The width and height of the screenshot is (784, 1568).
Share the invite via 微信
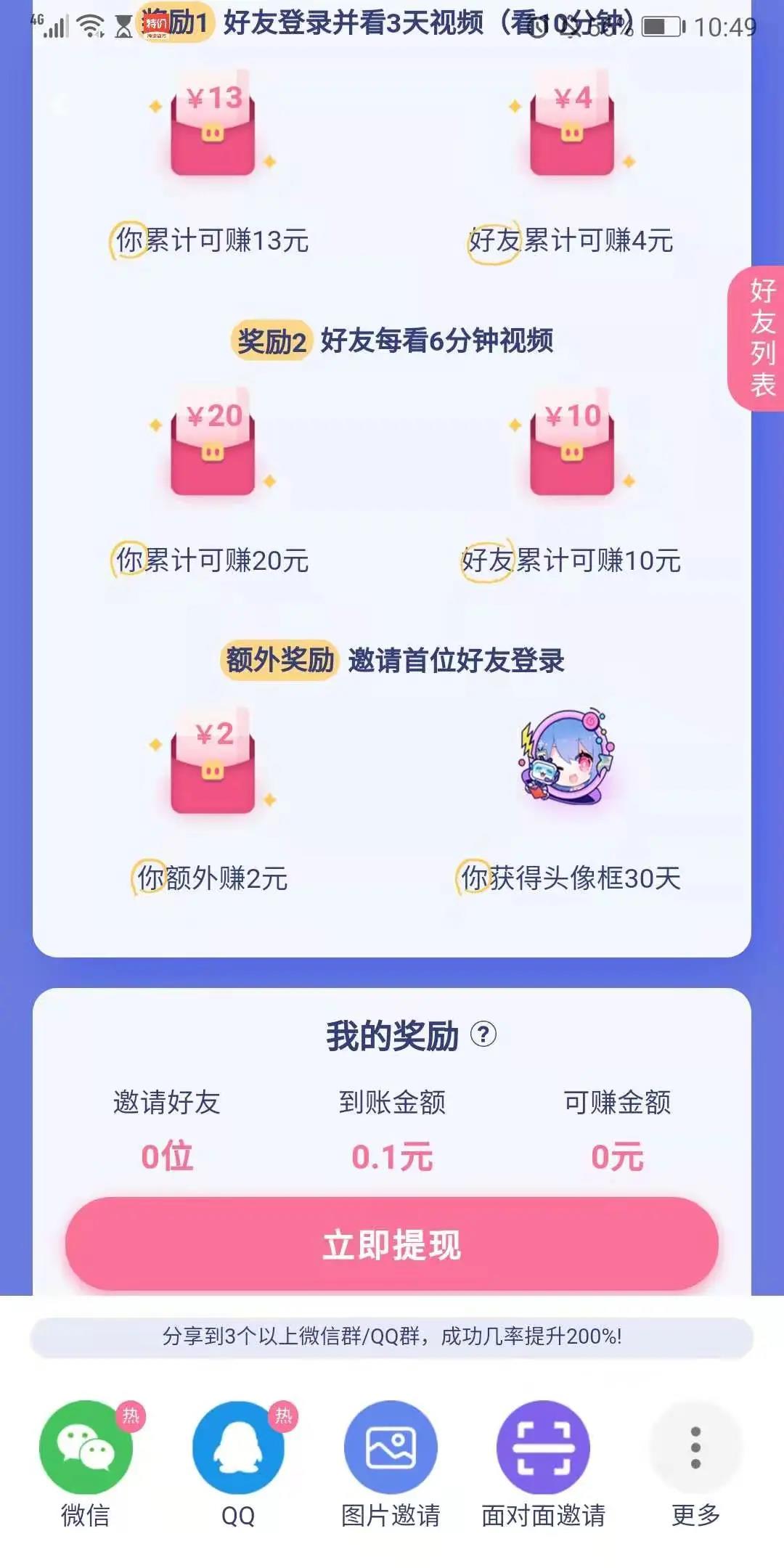(86, 1448)
